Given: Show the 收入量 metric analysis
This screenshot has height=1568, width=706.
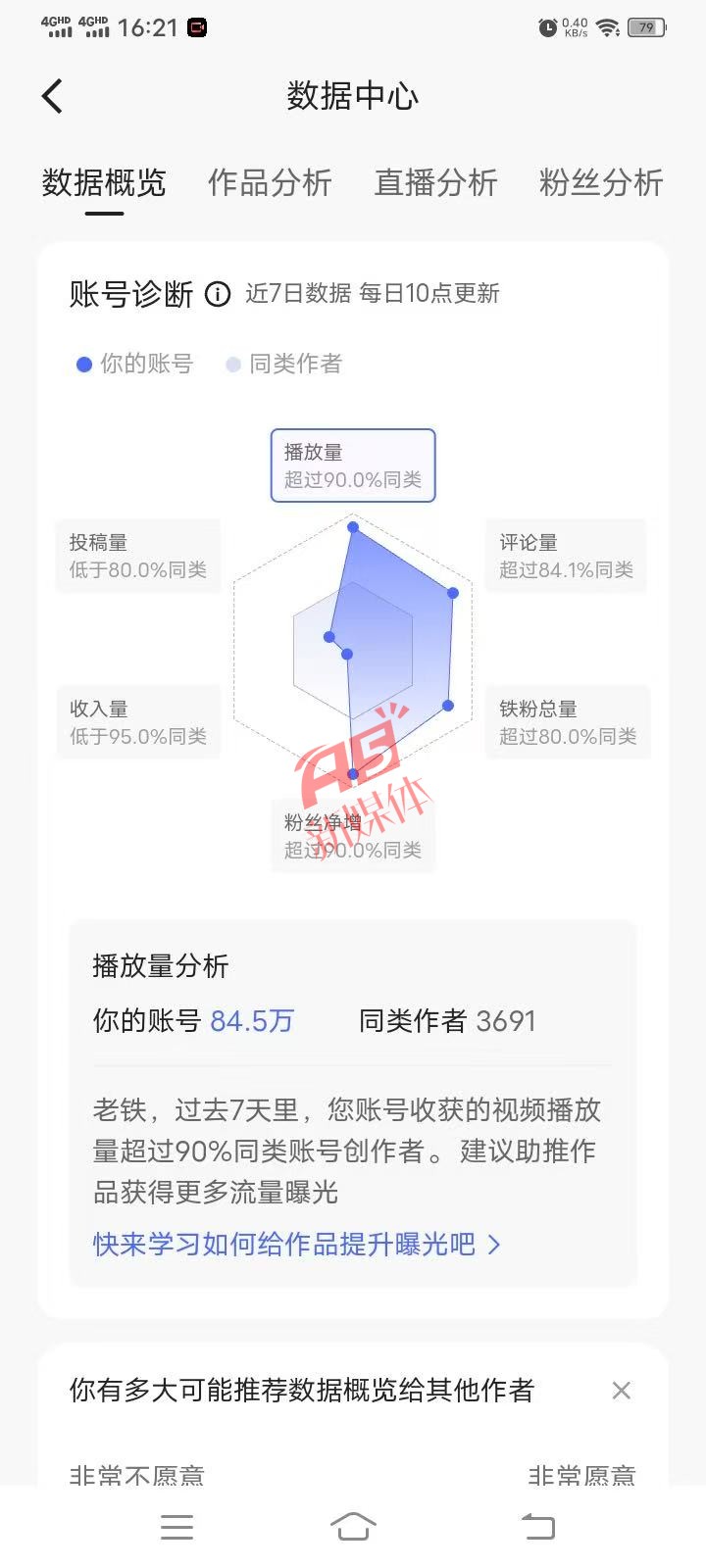Looking at the screenshot, I should [138, 722].
